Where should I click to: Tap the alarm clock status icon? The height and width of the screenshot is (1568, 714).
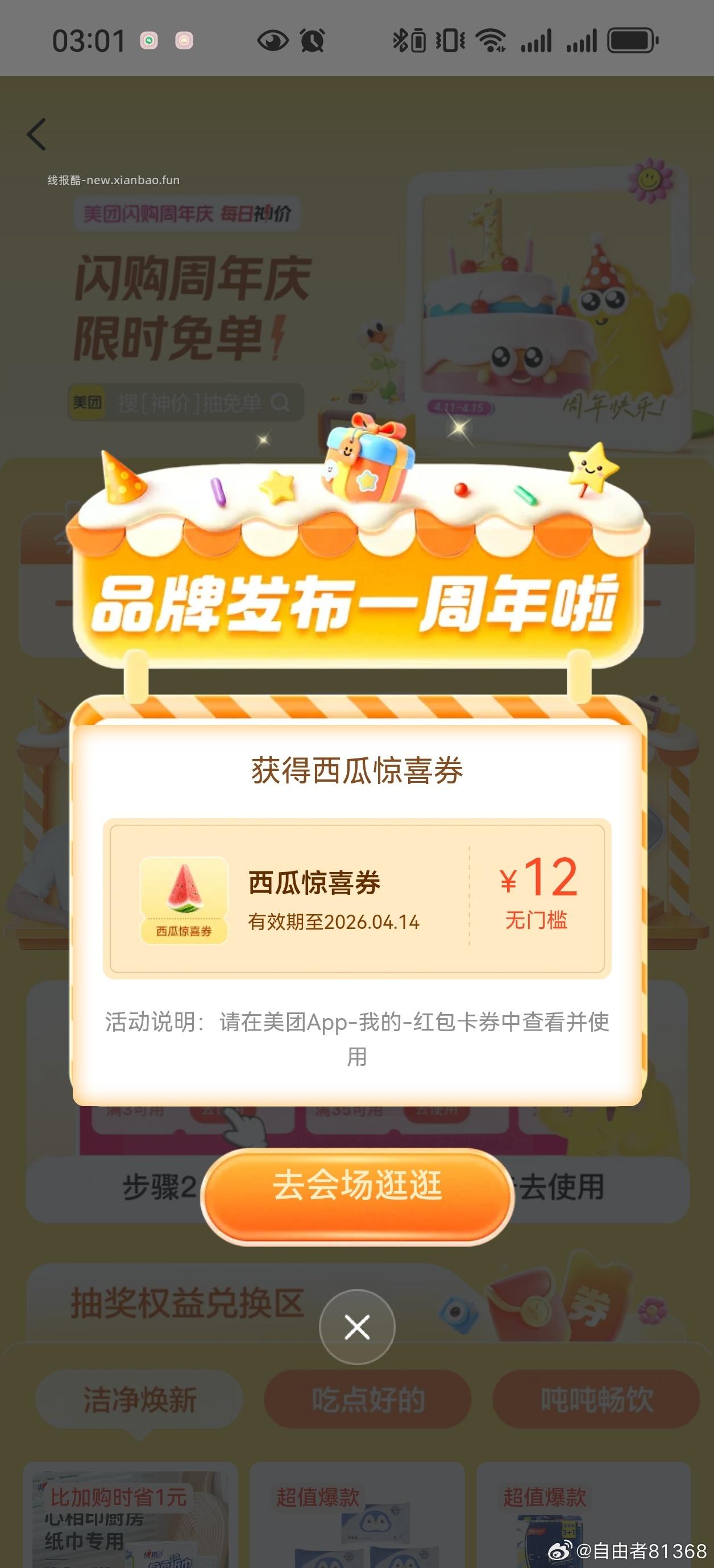pyautogui.click(x=312, y=40)
